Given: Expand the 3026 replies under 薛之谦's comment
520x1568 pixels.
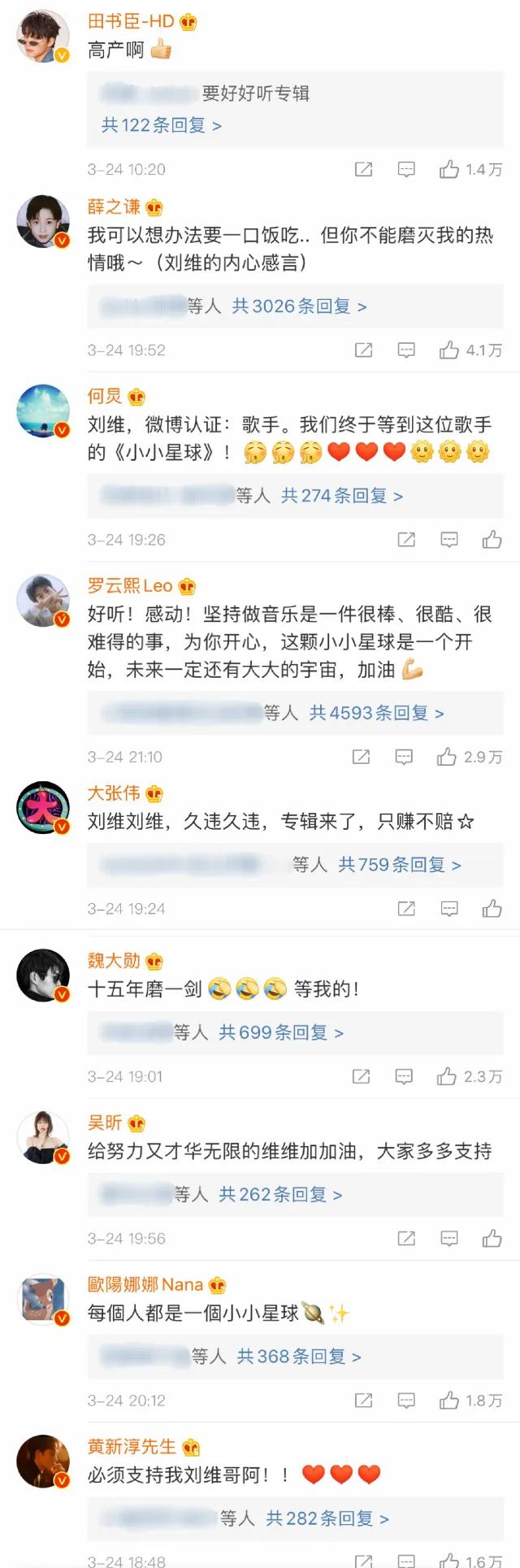Looking at the screenshot, I should (299, 306).
